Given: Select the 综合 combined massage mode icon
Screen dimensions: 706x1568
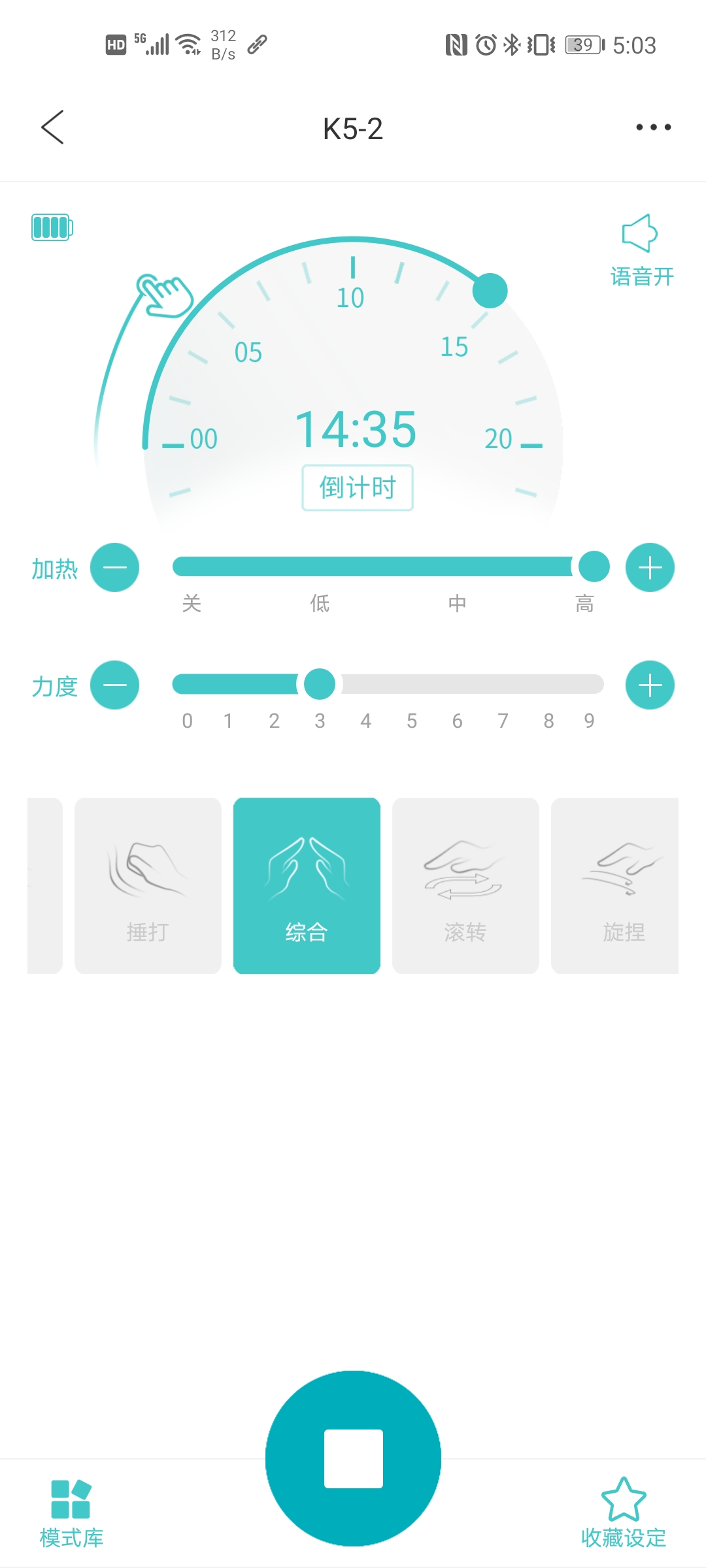Looking at the screenshot, I should click(307, 885).
